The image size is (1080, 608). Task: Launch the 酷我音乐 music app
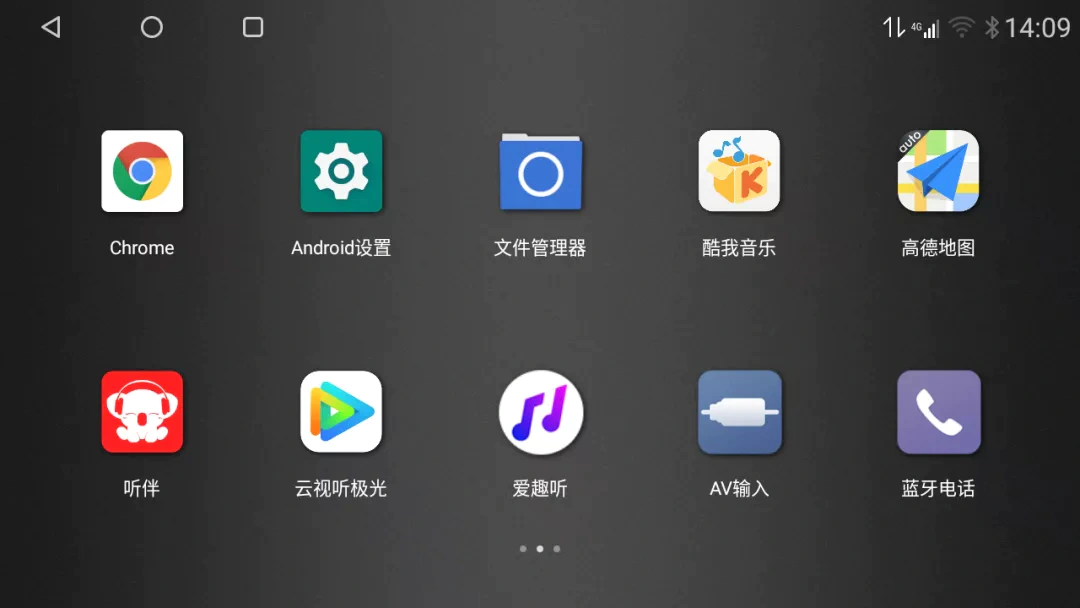coord(739,171)
